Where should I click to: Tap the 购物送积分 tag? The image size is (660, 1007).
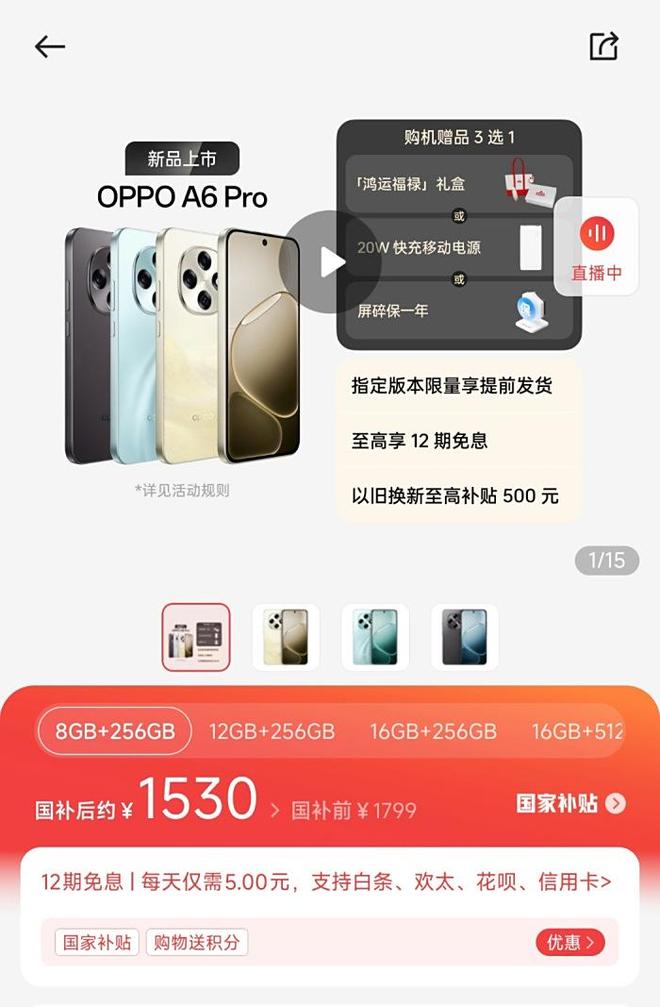coord(197,942)
